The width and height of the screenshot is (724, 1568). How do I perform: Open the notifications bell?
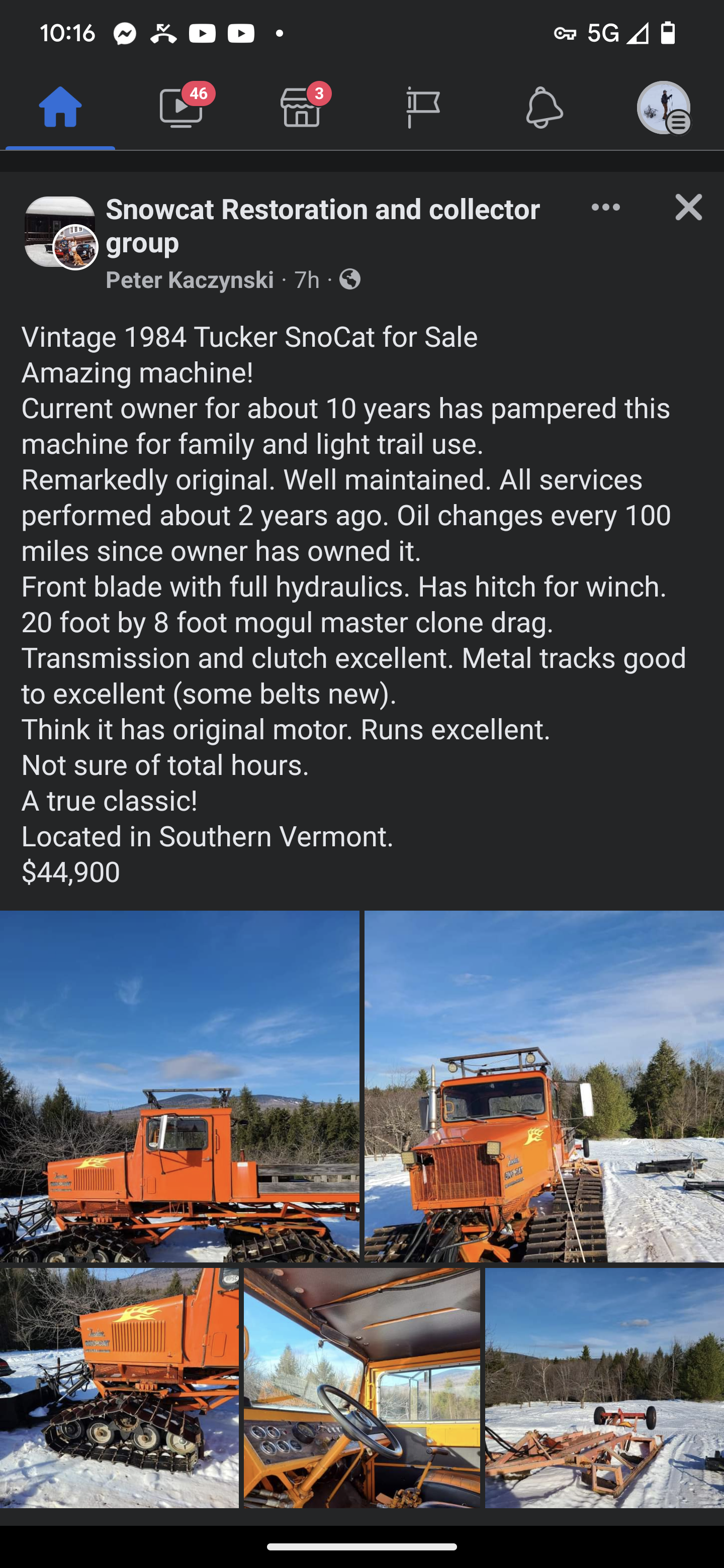[543, 109]
